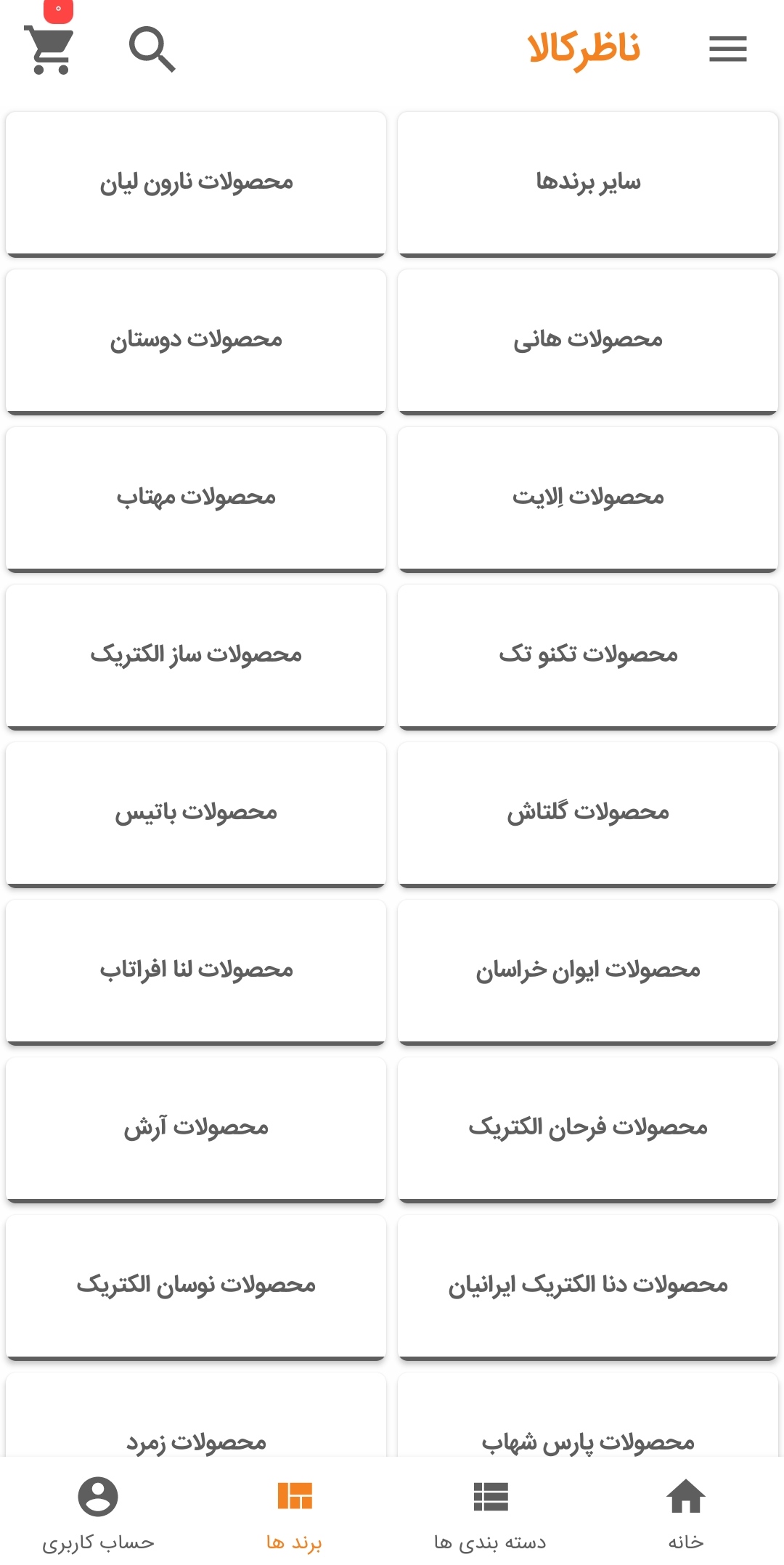
Task: Open the hamburger menu icon
Action: [727, 49]
